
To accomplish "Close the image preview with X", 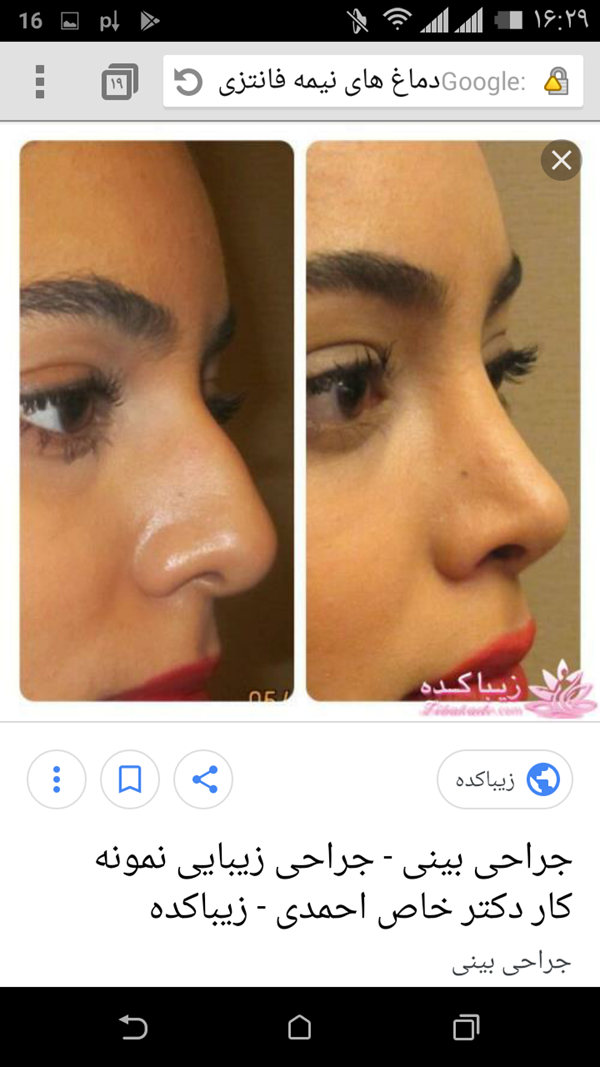I will point(562,160).
